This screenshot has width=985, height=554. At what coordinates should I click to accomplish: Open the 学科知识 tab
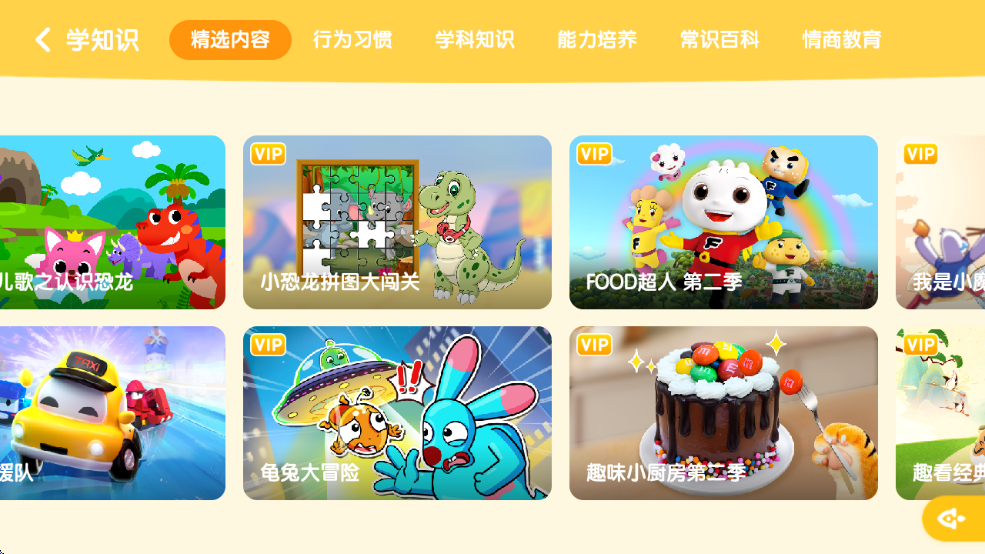(474, 40)
